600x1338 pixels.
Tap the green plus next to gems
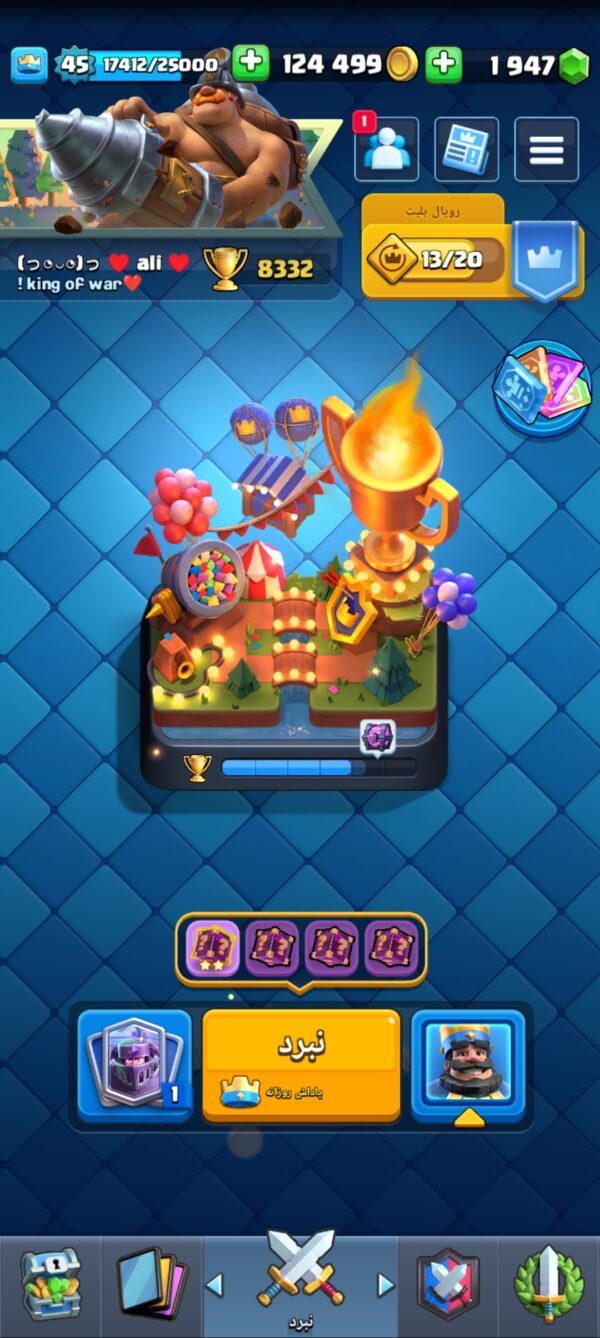point(443,64)
